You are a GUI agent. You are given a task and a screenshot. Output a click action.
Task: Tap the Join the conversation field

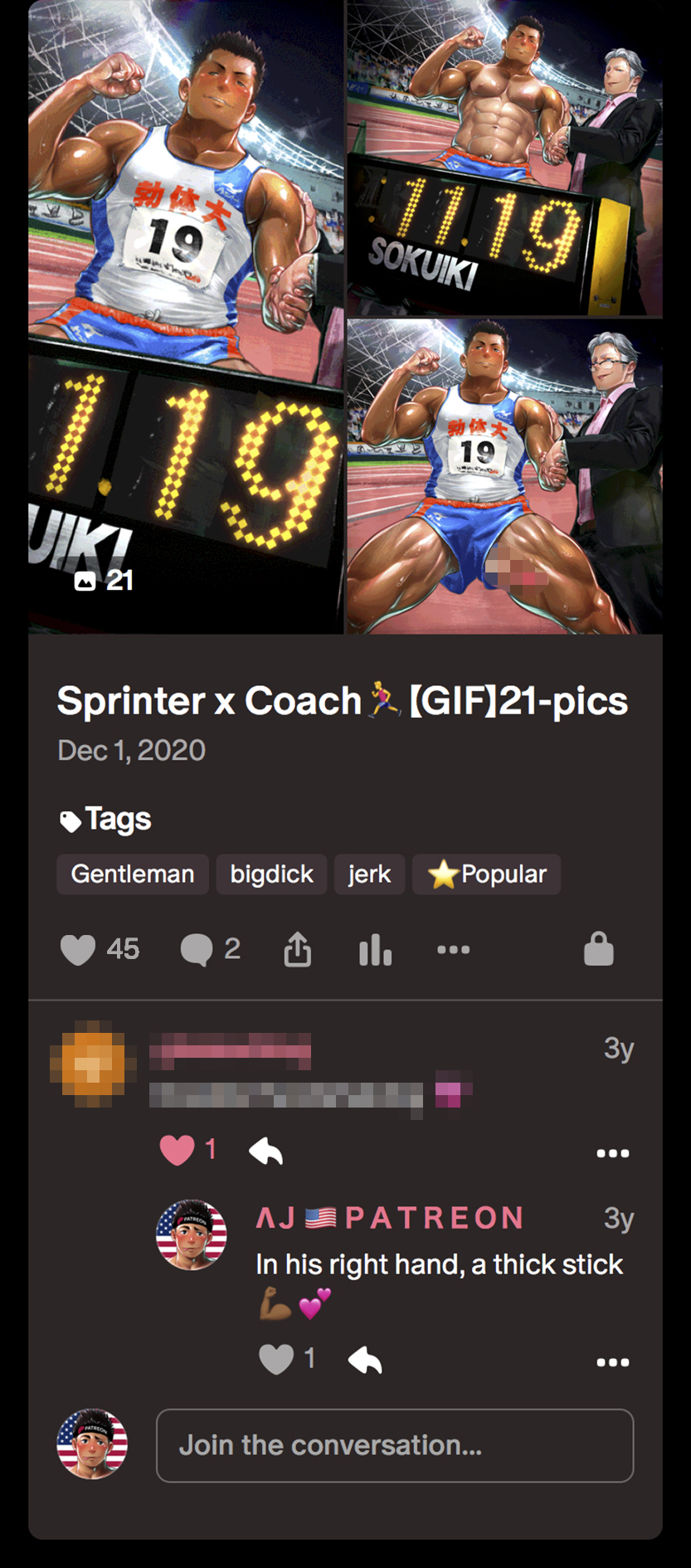click(x=395, y=1445)
